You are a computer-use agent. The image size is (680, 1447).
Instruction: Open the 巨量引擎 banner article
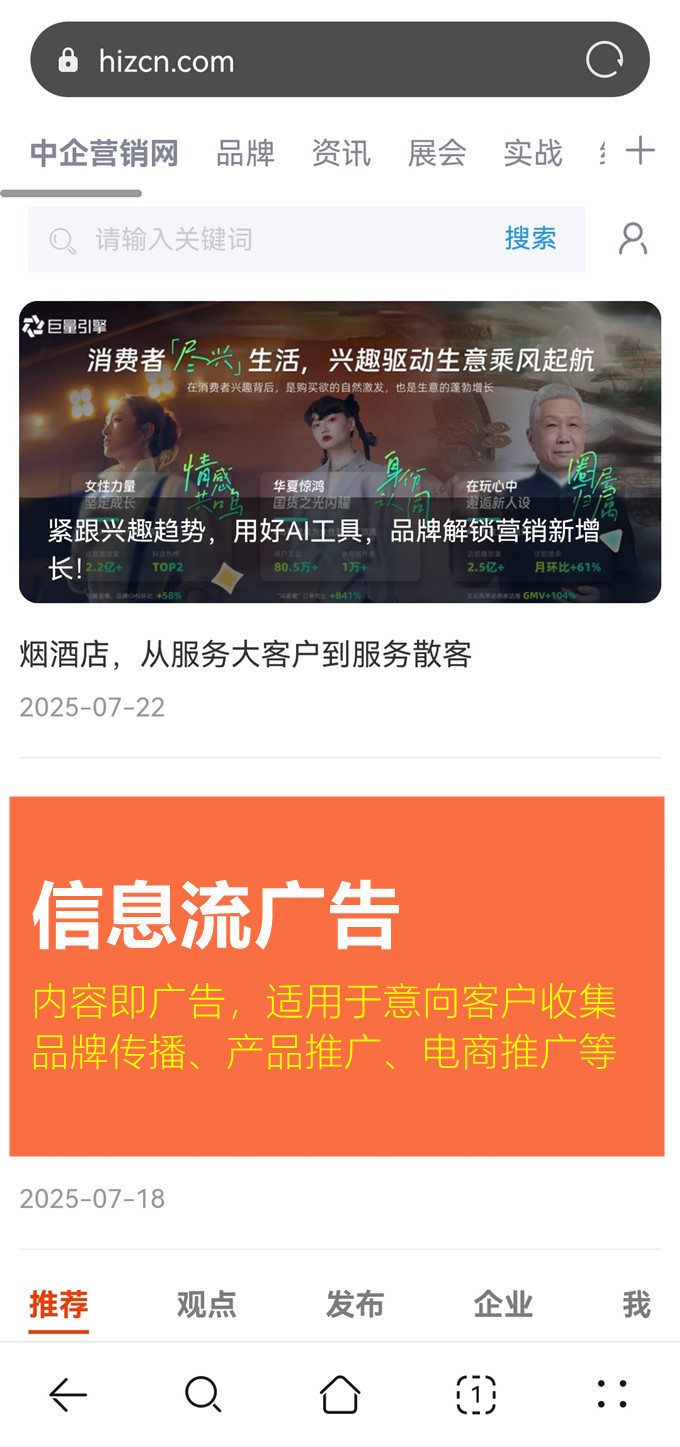click(340, 452)
